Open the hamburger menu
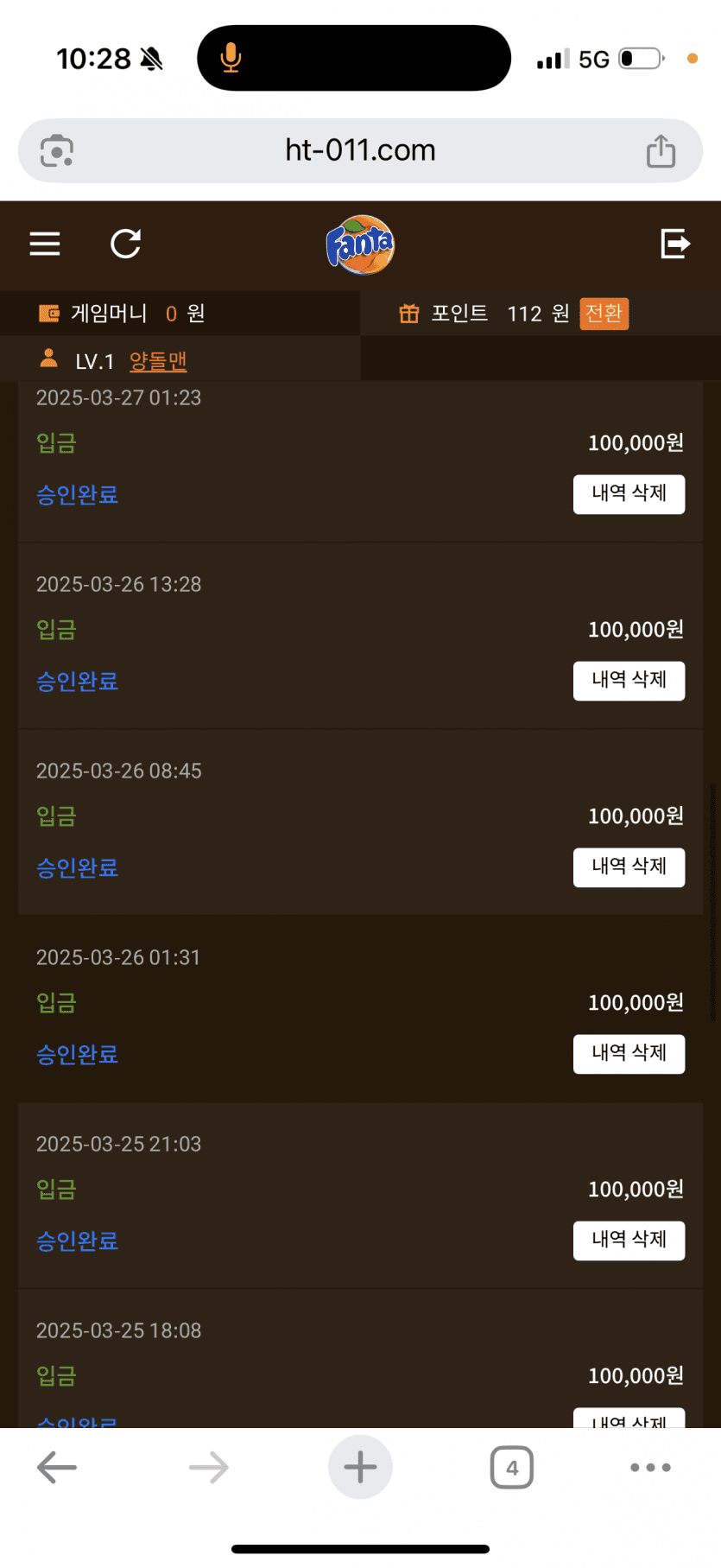The height and width of the screenshot is (1568, 721). click(45, 244)
